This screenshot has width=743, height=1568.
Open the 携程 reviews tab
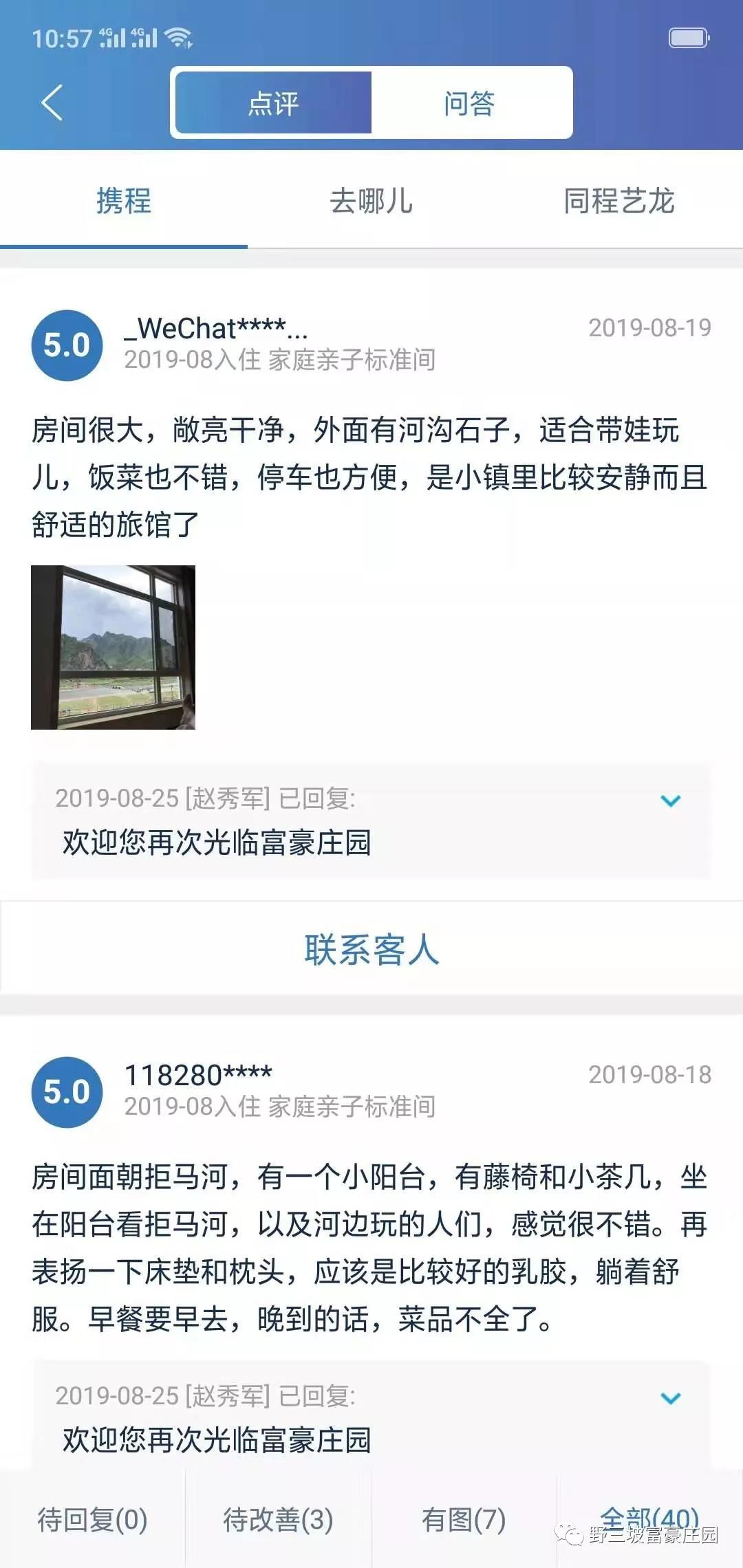124,201
